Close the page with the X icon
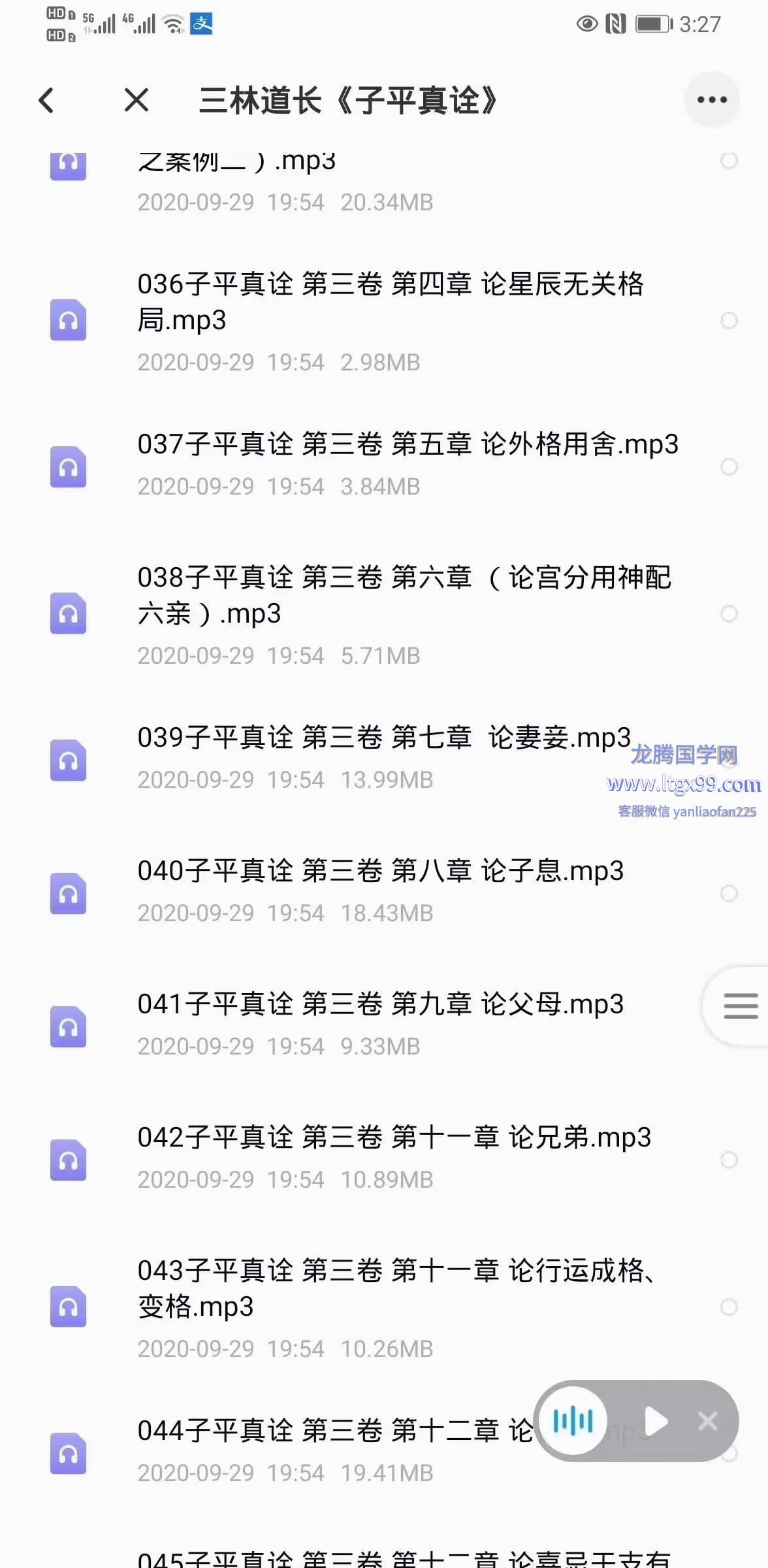Image resolution: width=768 pixels, height=1568 pixels. 136,101
